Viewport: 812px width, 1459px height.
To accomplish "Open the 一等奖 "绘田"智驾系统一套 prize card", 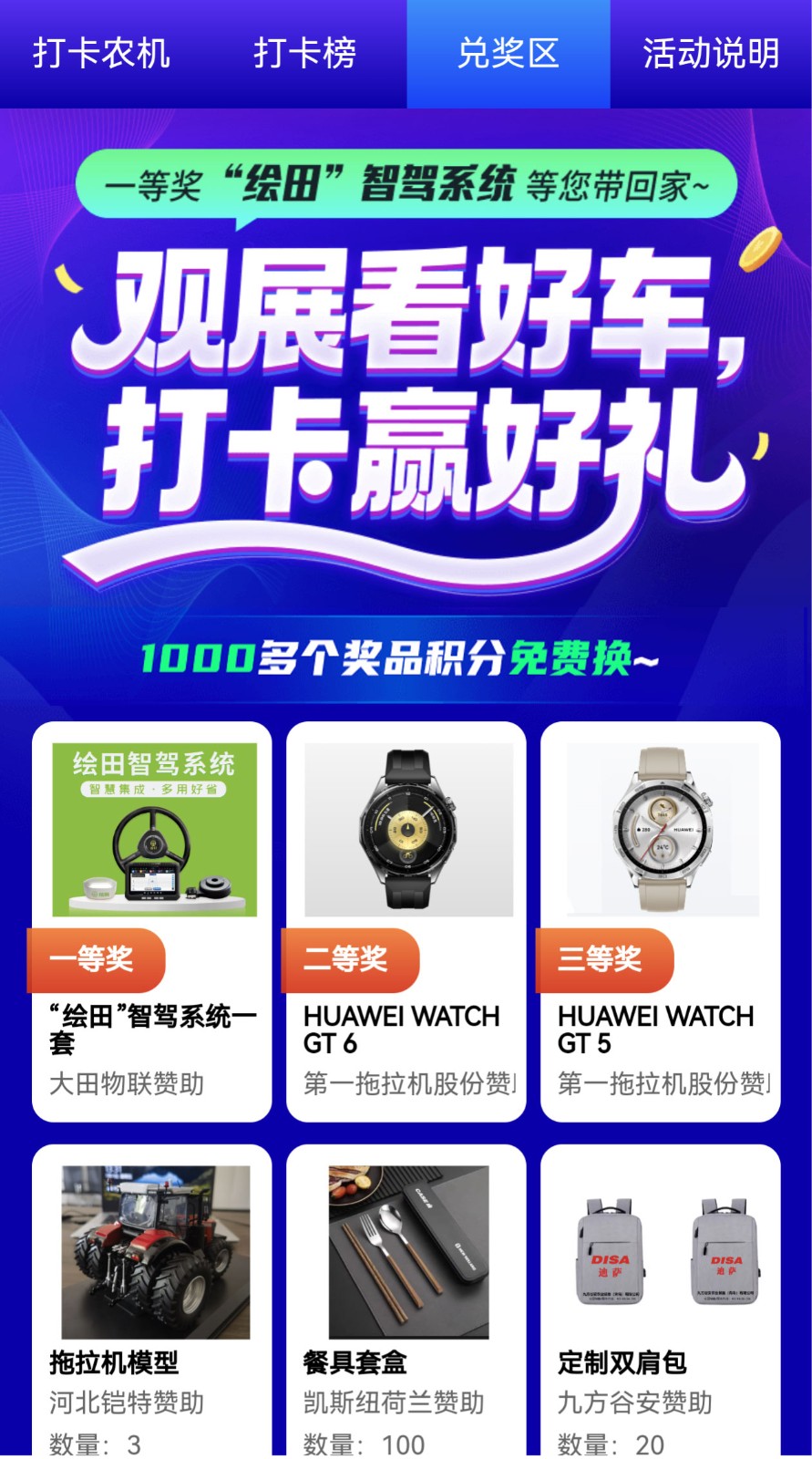I will (152, 921).
